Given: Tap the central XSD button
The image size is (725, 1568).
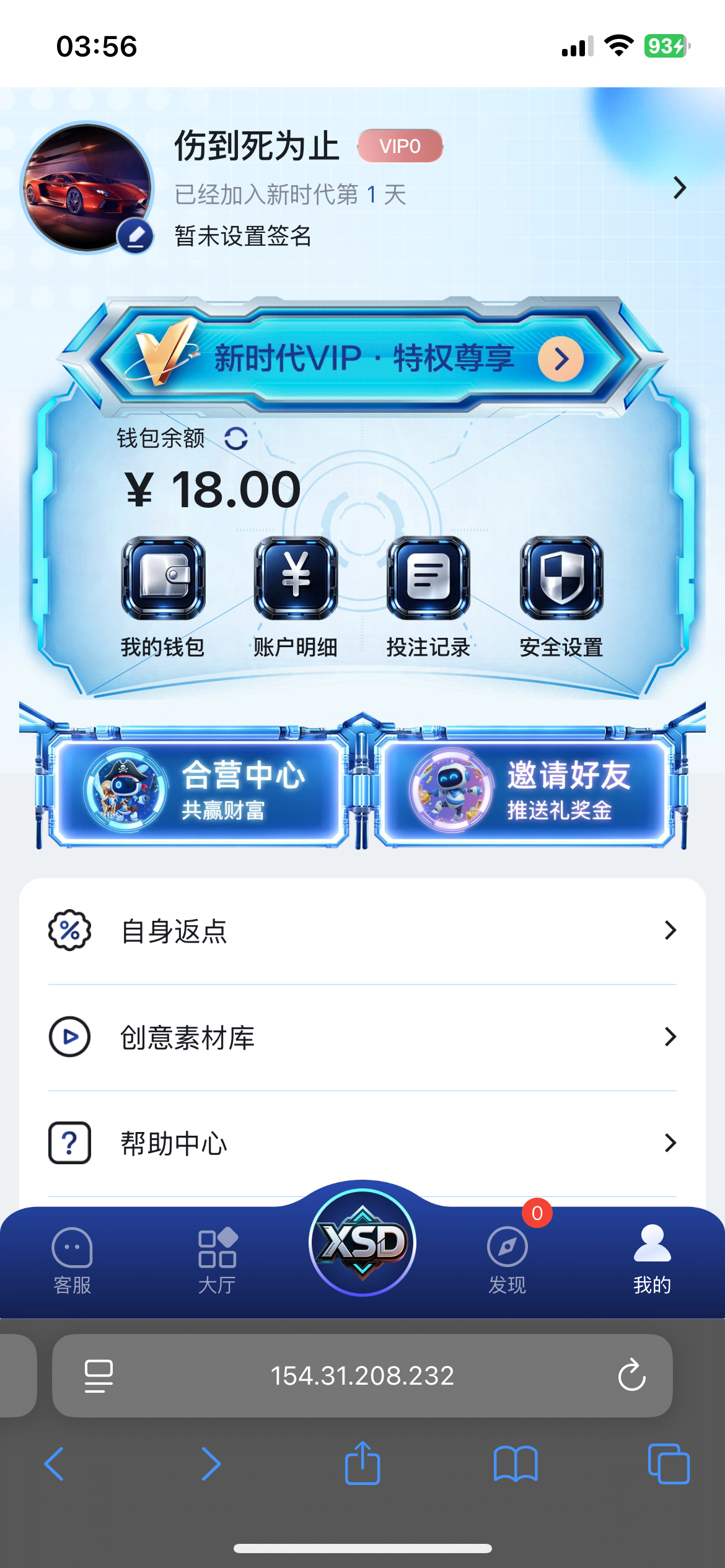Looking at the screenshot, I should pyautogui.click(x=362, y=1243).
